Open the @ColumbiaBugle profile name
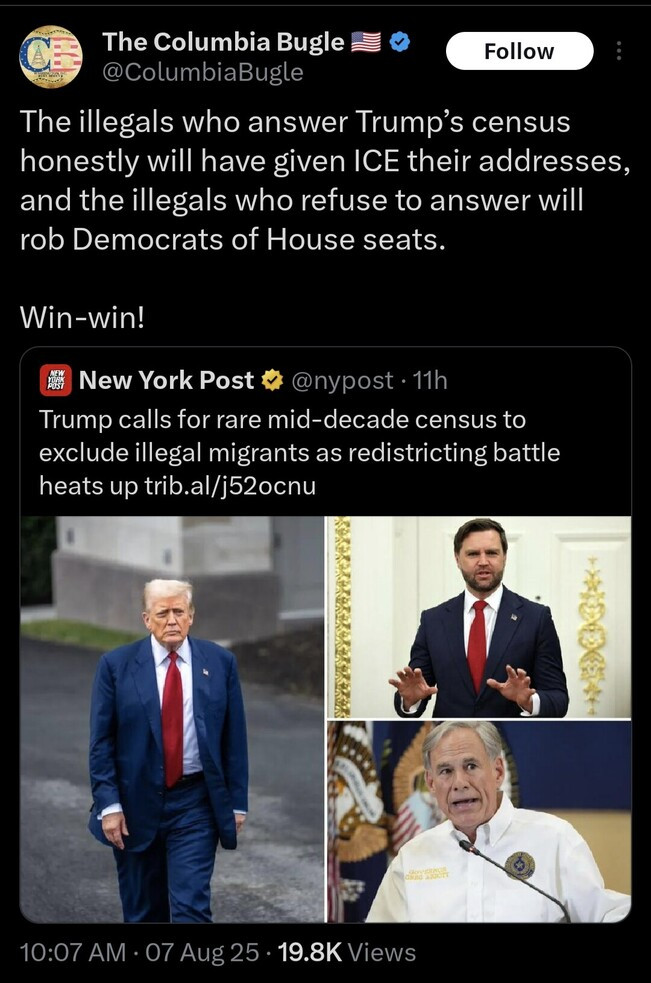 click(x=223, y=42)
